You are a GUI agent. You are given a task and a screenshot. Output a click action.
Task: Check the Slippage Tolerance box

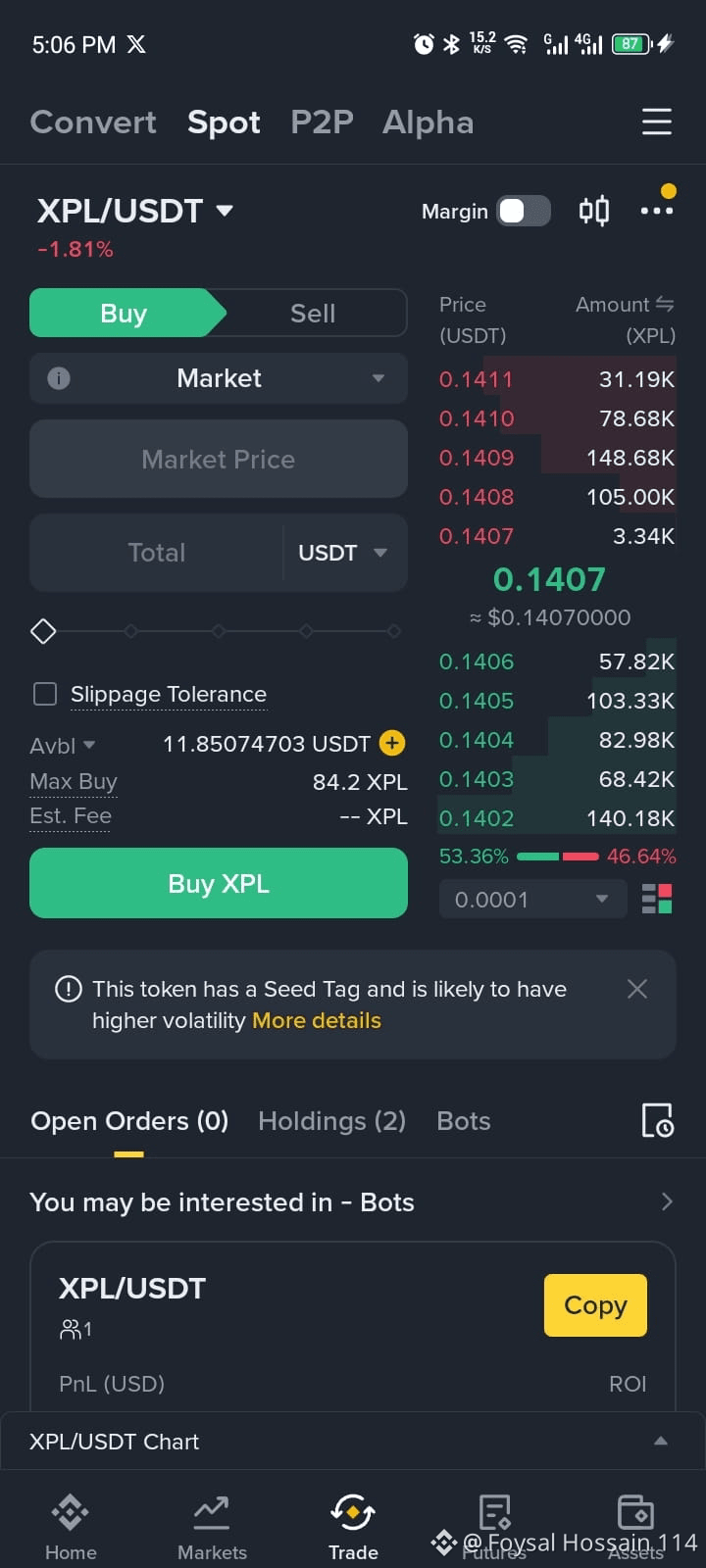coord(45,694)
